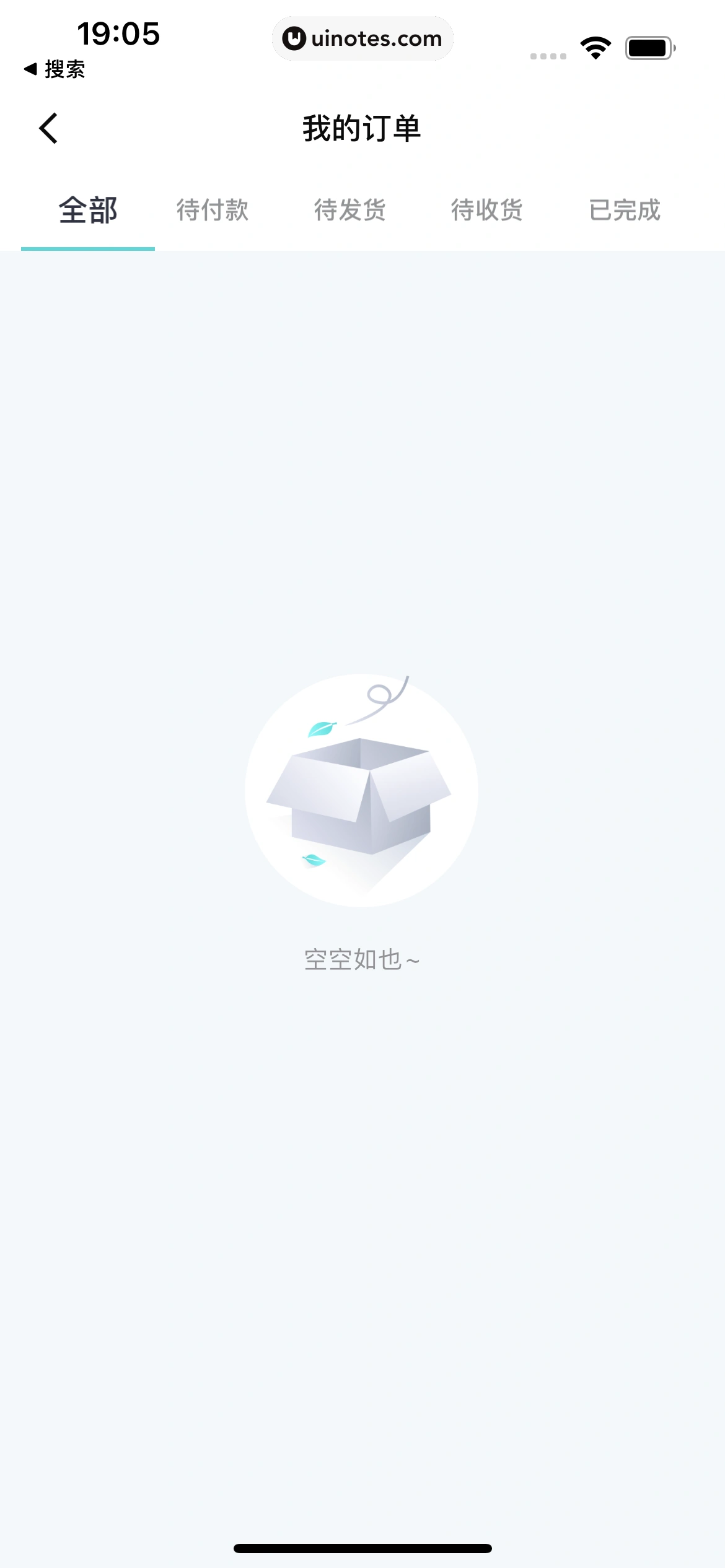Tap the cellular signal dots icon

(x=548, y=56)
